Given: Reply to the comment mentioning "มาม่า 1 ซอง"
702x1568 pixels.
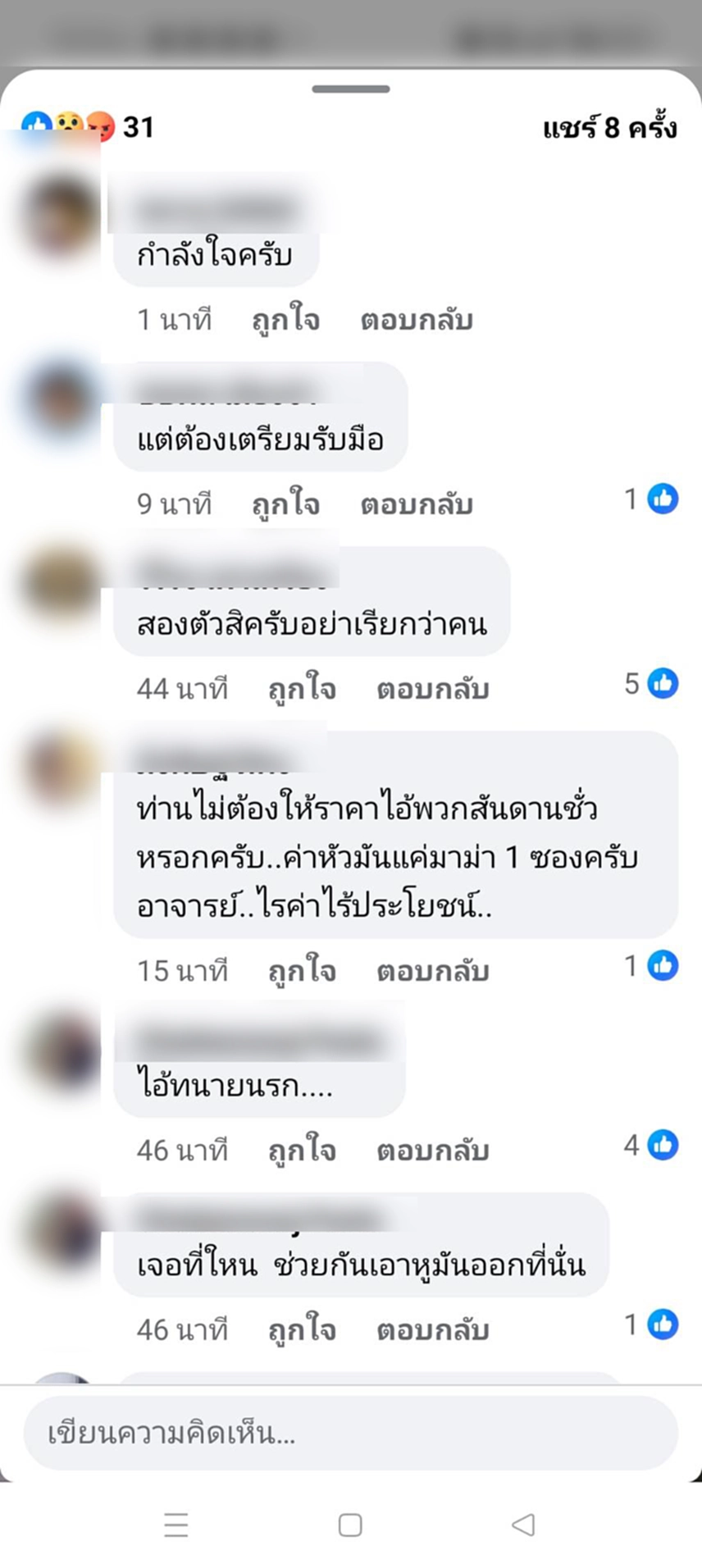Looking at the screenshot, I should [x=432, y=971].
